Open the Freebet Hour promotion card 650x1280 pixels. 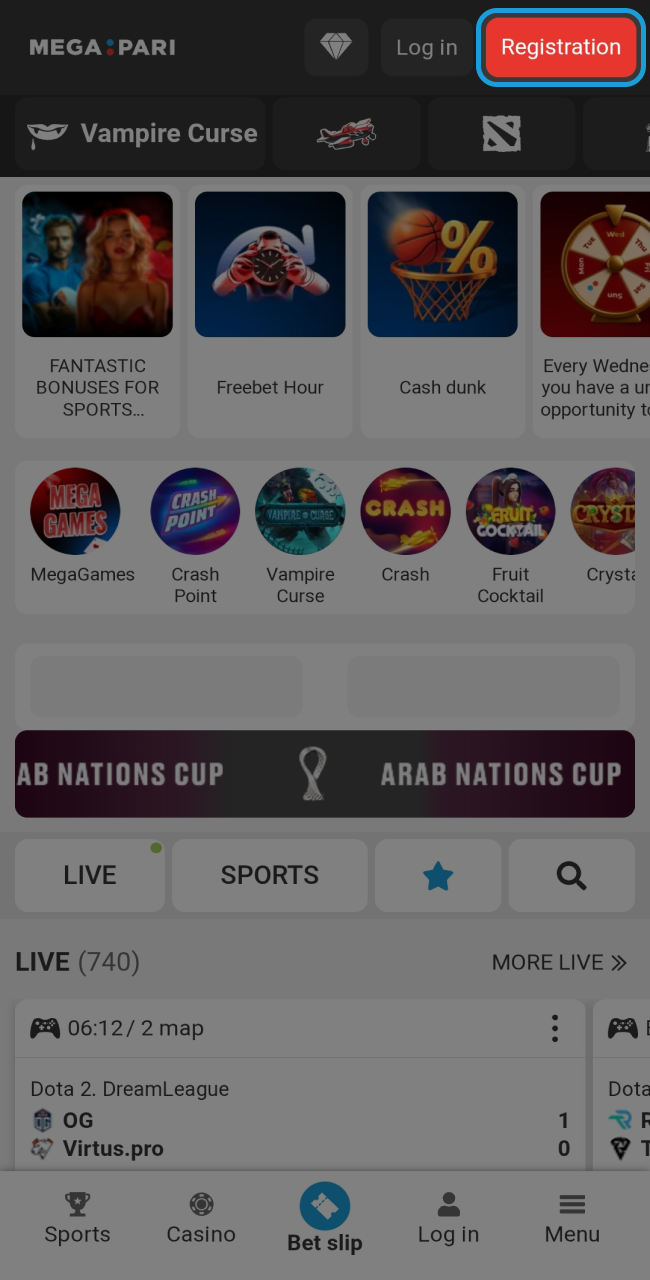270,308
